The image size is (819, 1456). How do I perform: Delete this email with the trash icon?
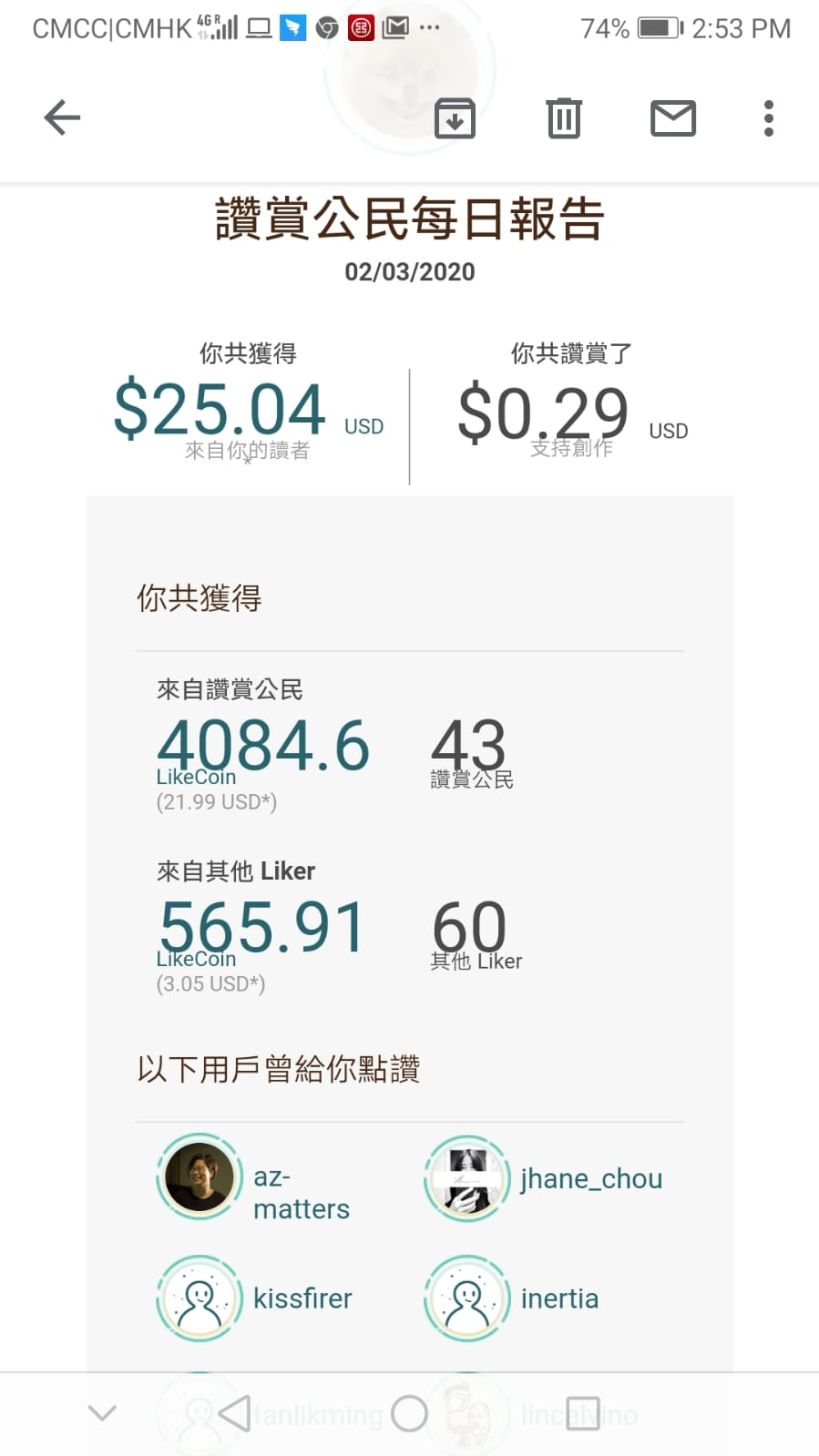pyautogui.click(x=564, y=117)
